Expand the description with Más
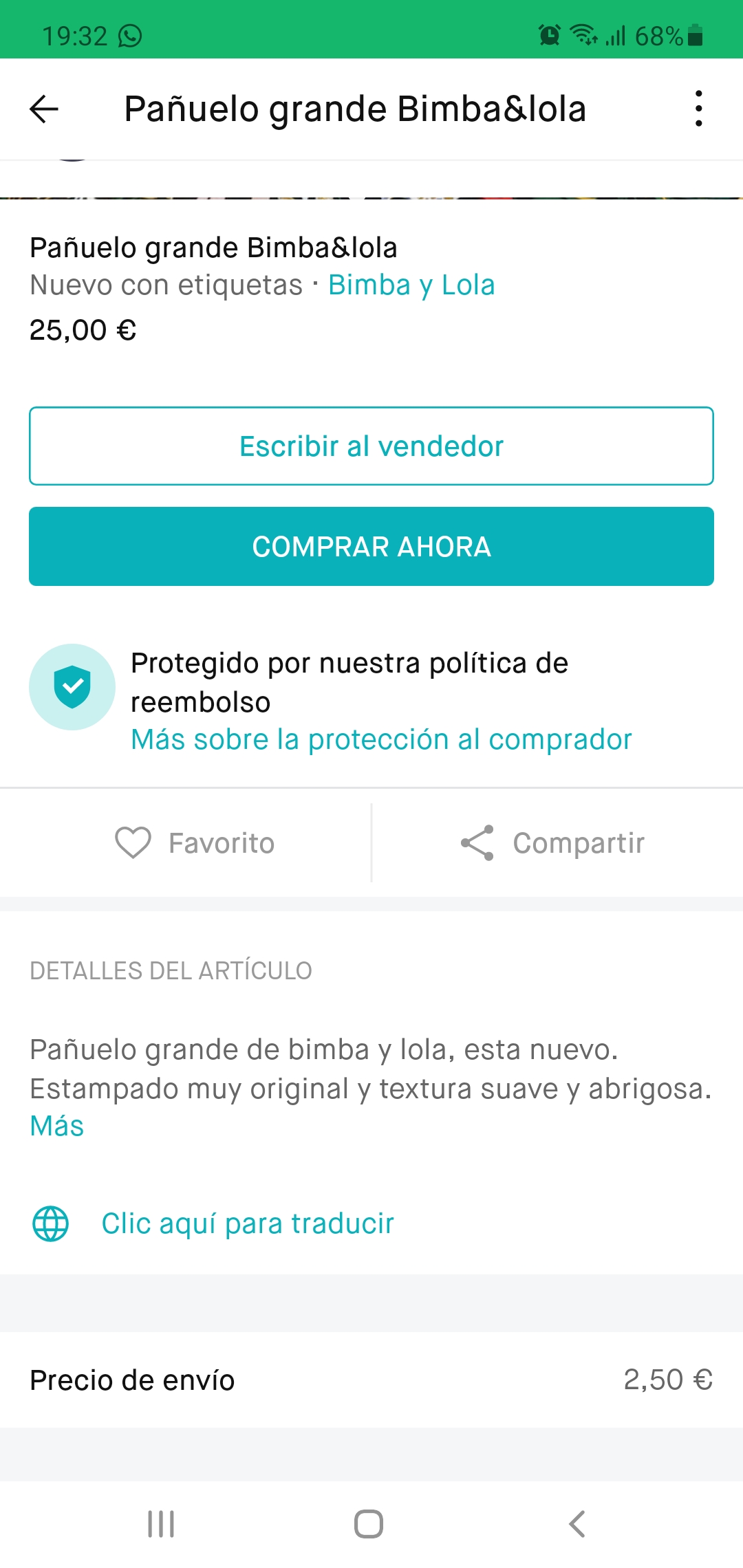743x1568 pixels. pyautogui.click(x=57, y=1126)
